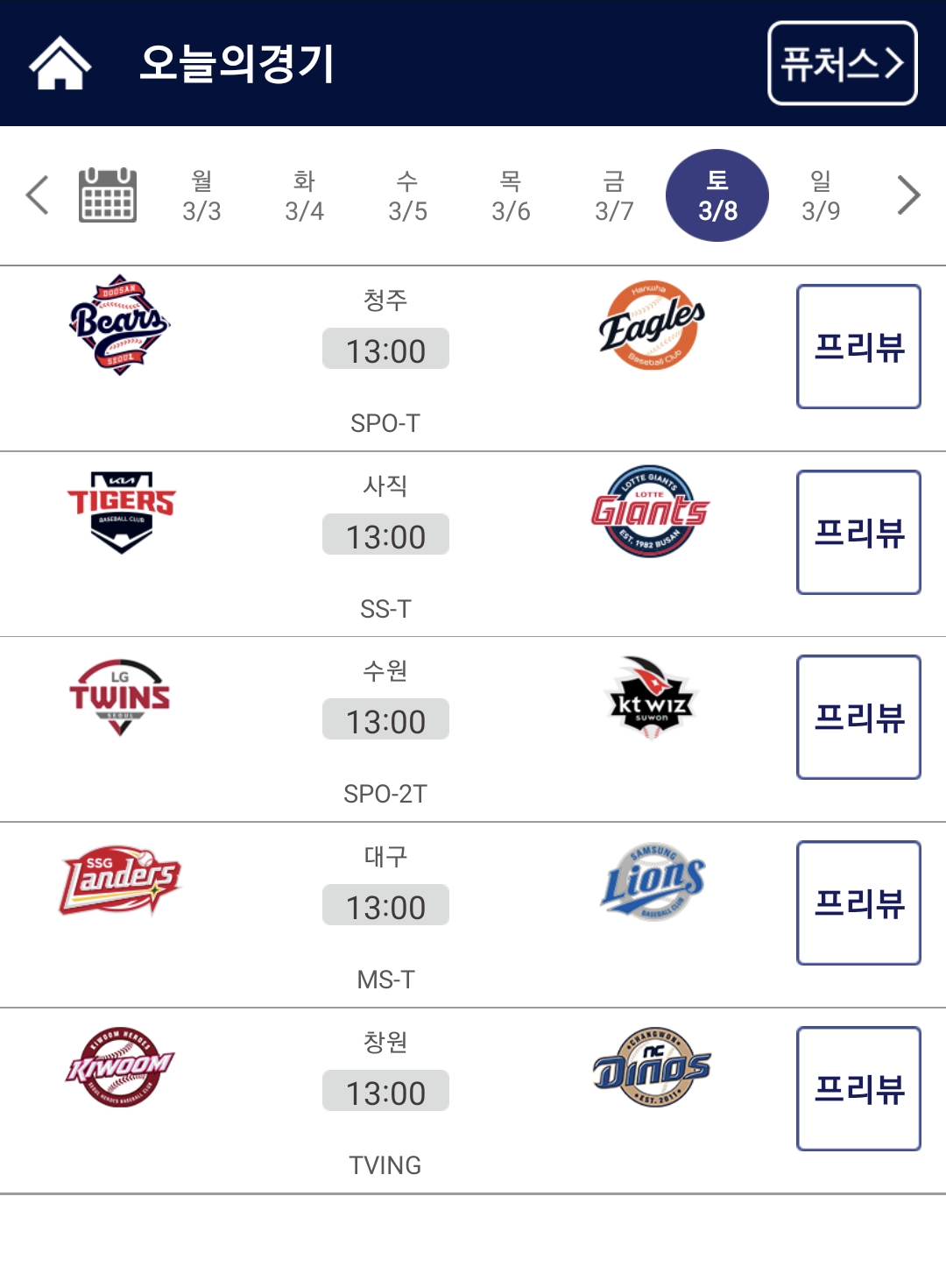Open 프리뷰 for Kiwoom vs Dinos
946x1288 pixels.
858,1088
